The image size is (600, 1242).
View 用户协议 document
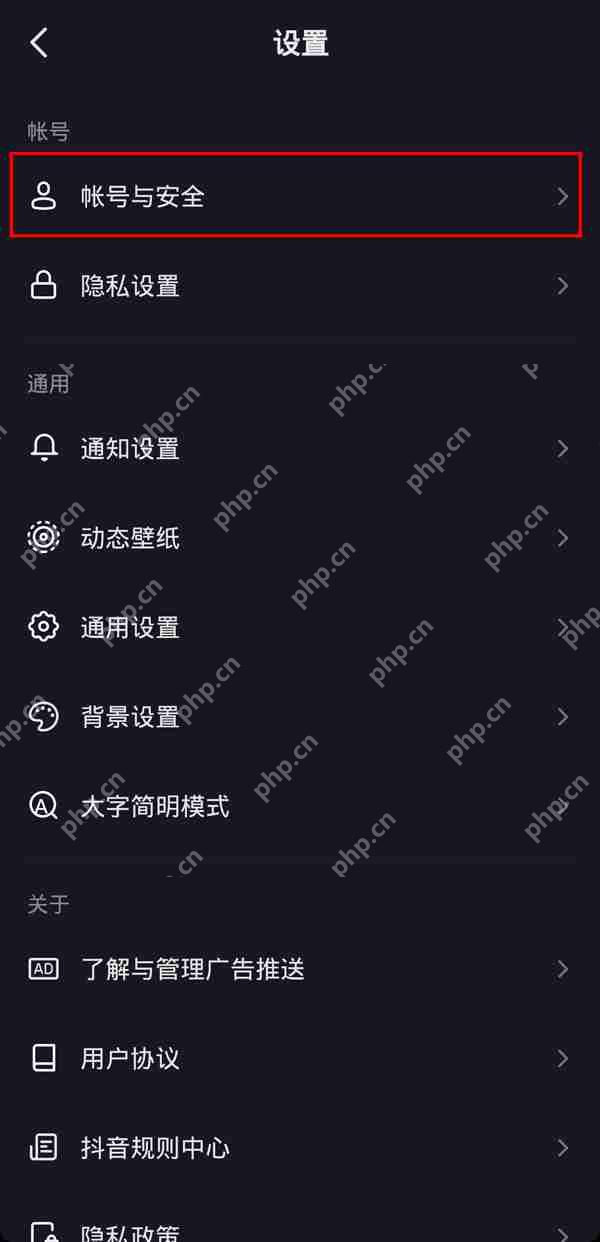(x=295, y=1058)
